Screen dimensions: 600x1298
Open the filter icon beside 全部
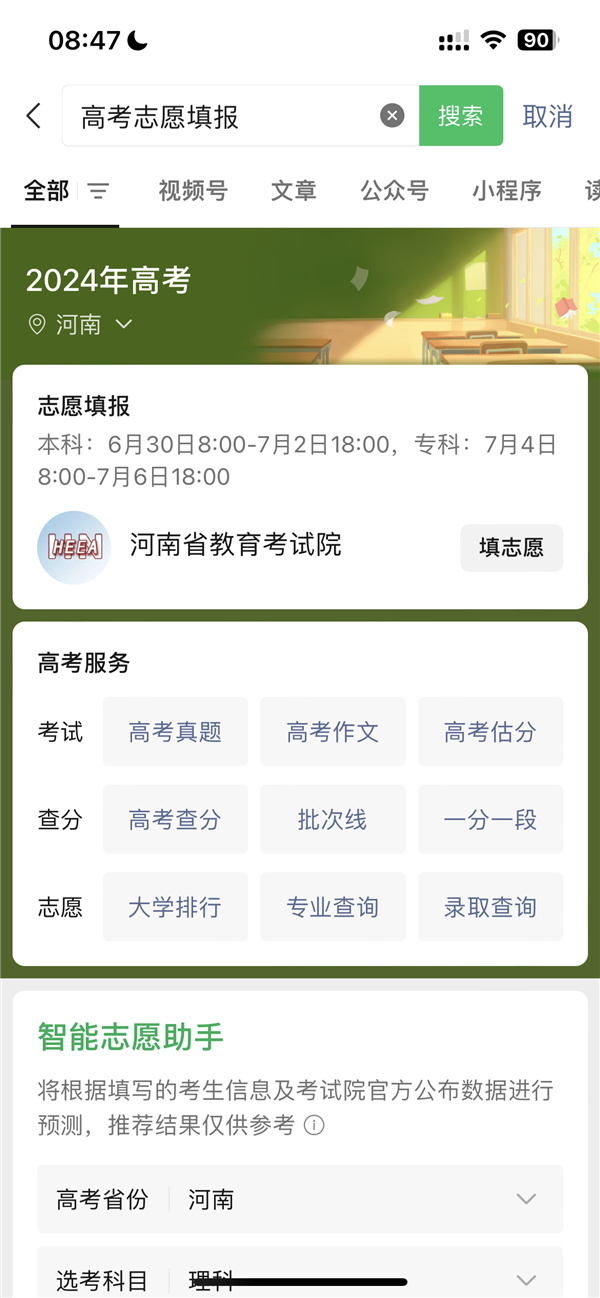point(98,190)
